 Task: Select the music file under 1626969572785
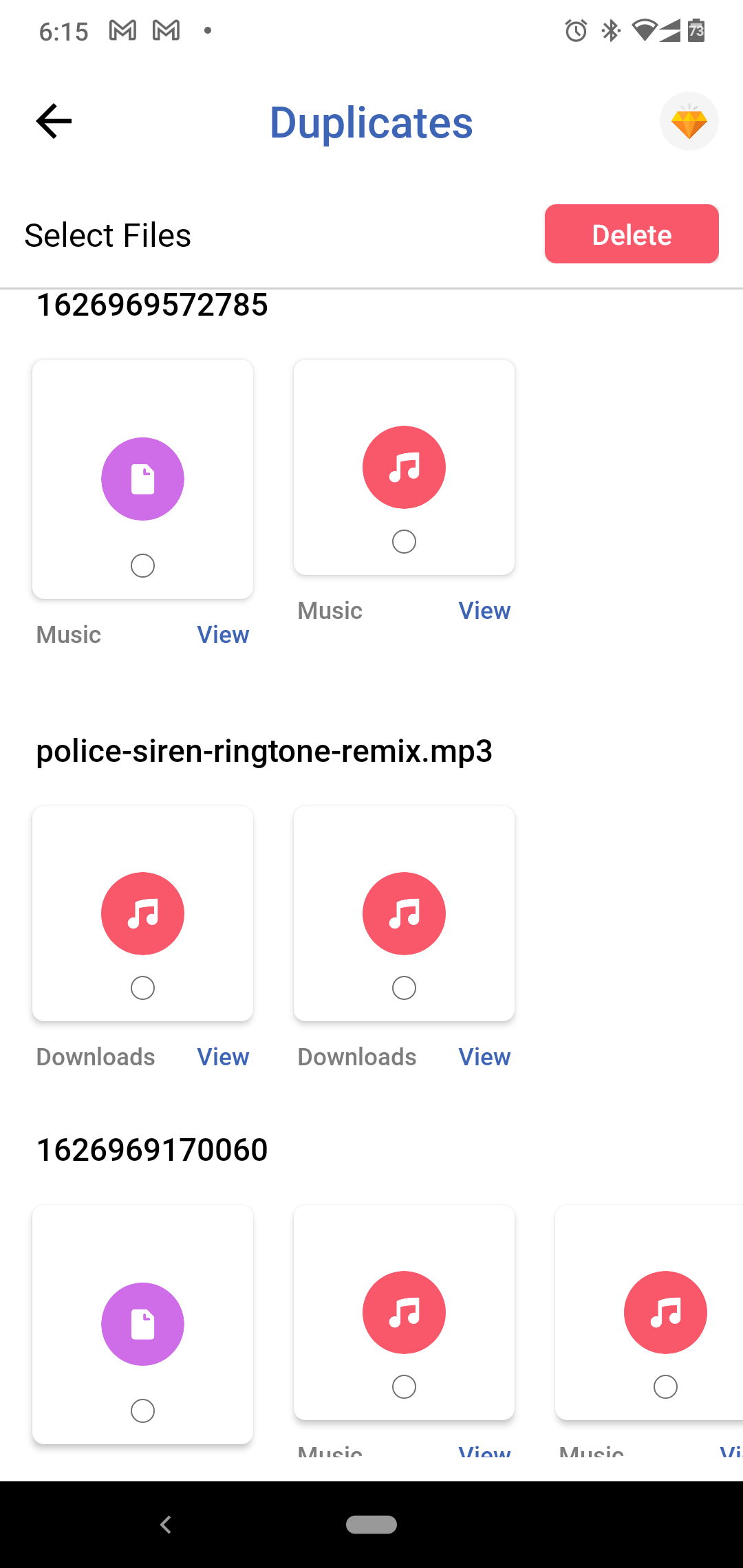[404, 542]
